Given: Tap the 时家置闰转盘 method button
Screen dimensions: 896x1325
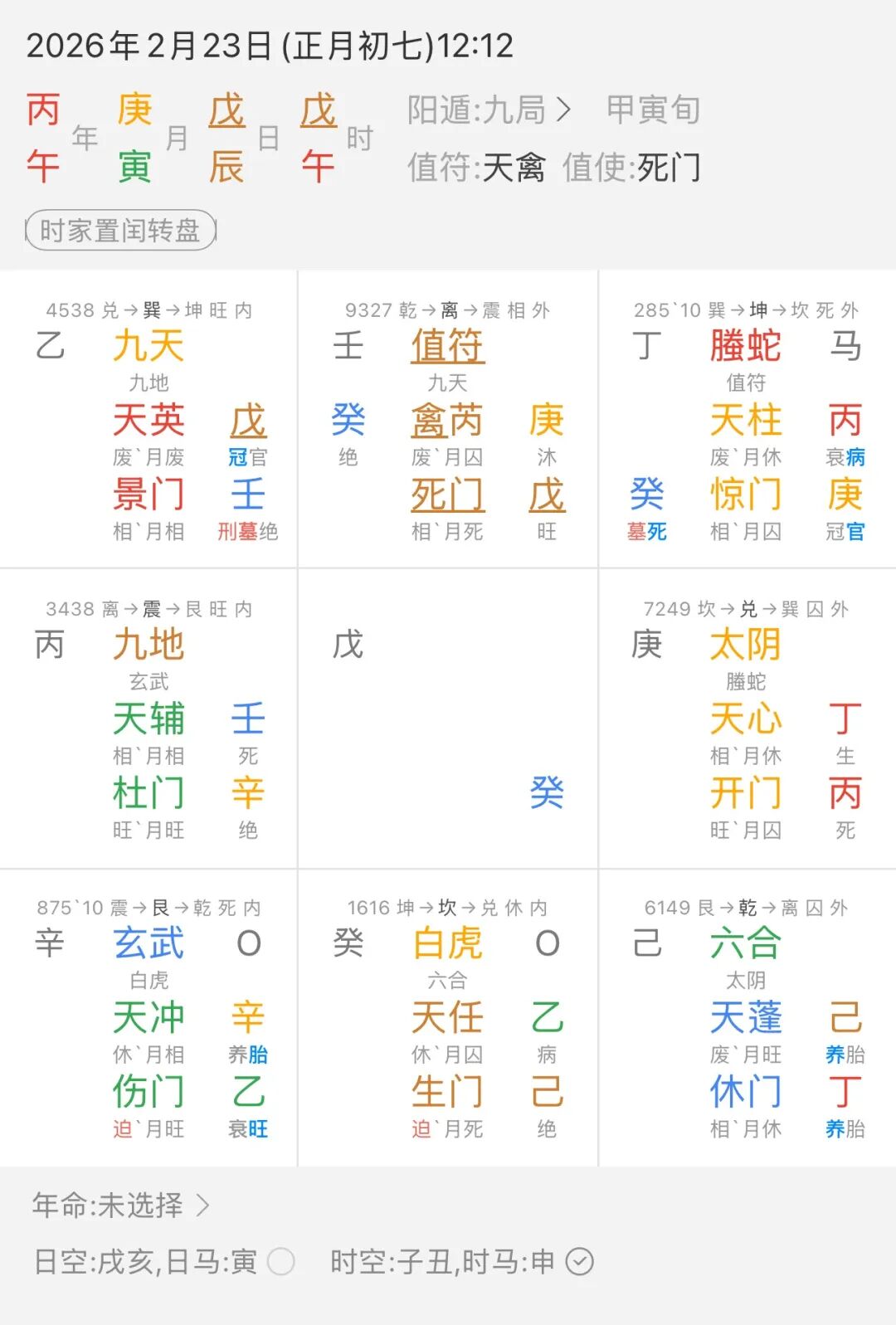Looking at the screenshot, I should click(x=120, y=231).
